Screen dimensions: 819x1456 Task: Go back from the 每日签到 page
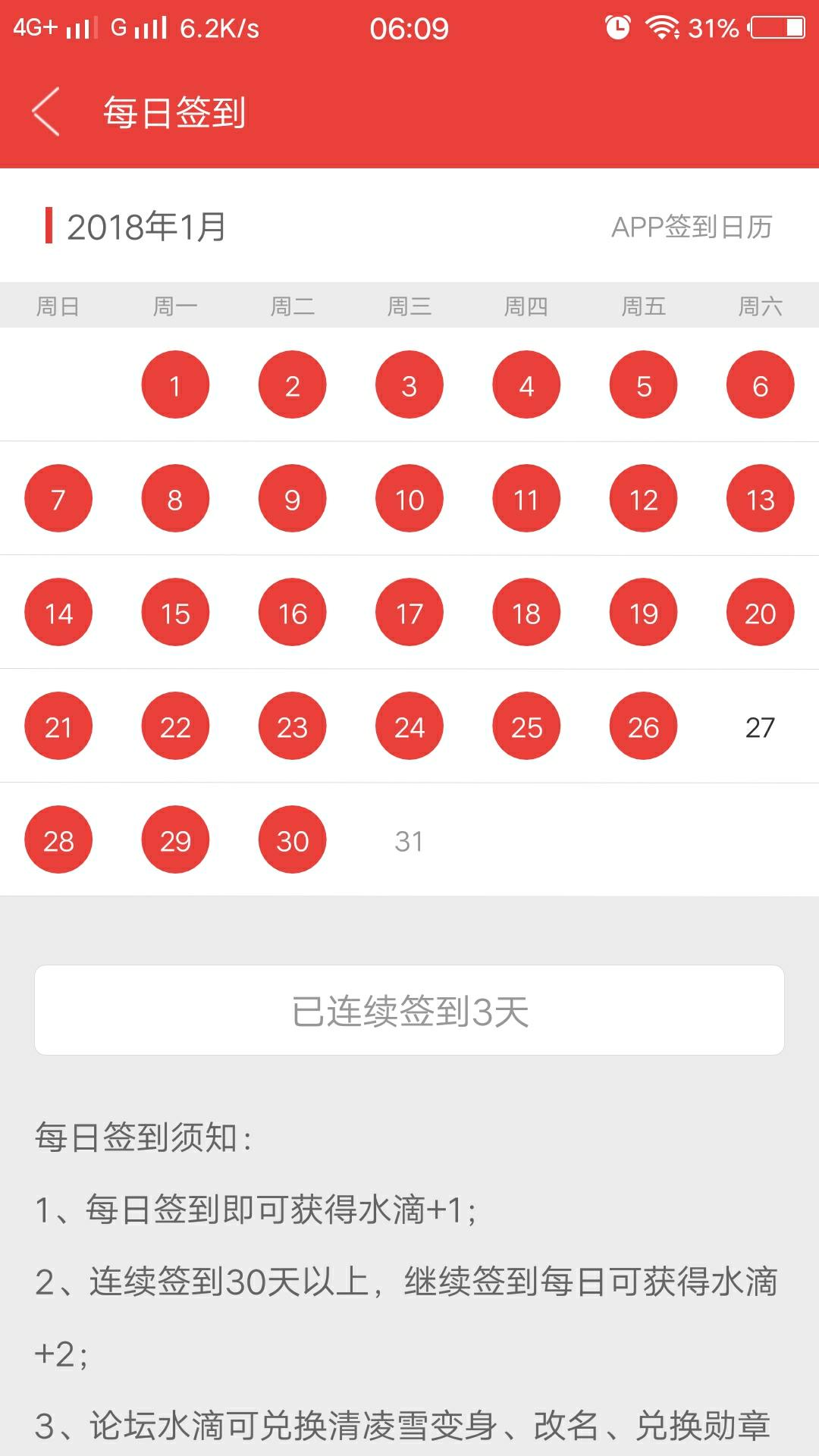[x=47, y=112]
